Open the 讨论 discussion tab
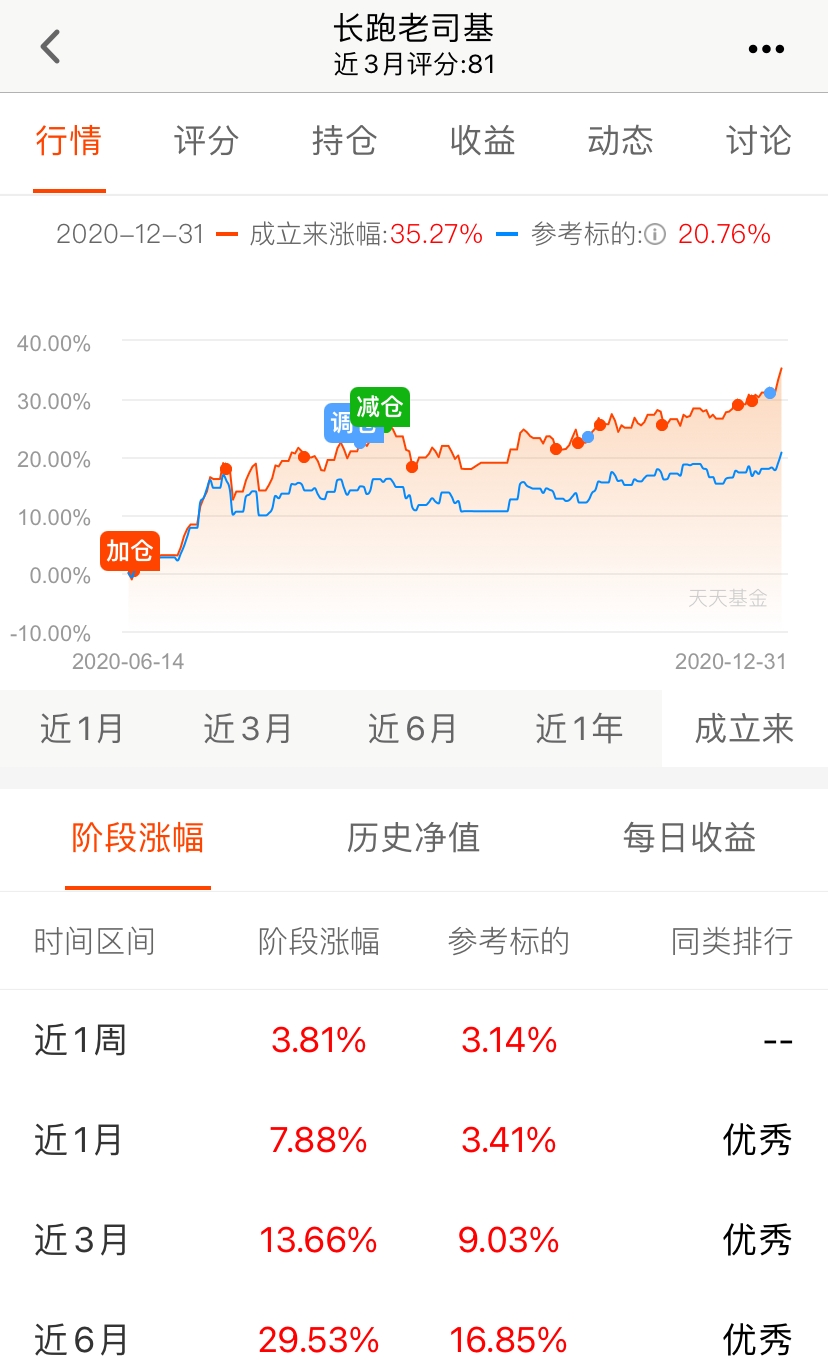Viewport: 828px width, 1372px height. click(757, 143)
